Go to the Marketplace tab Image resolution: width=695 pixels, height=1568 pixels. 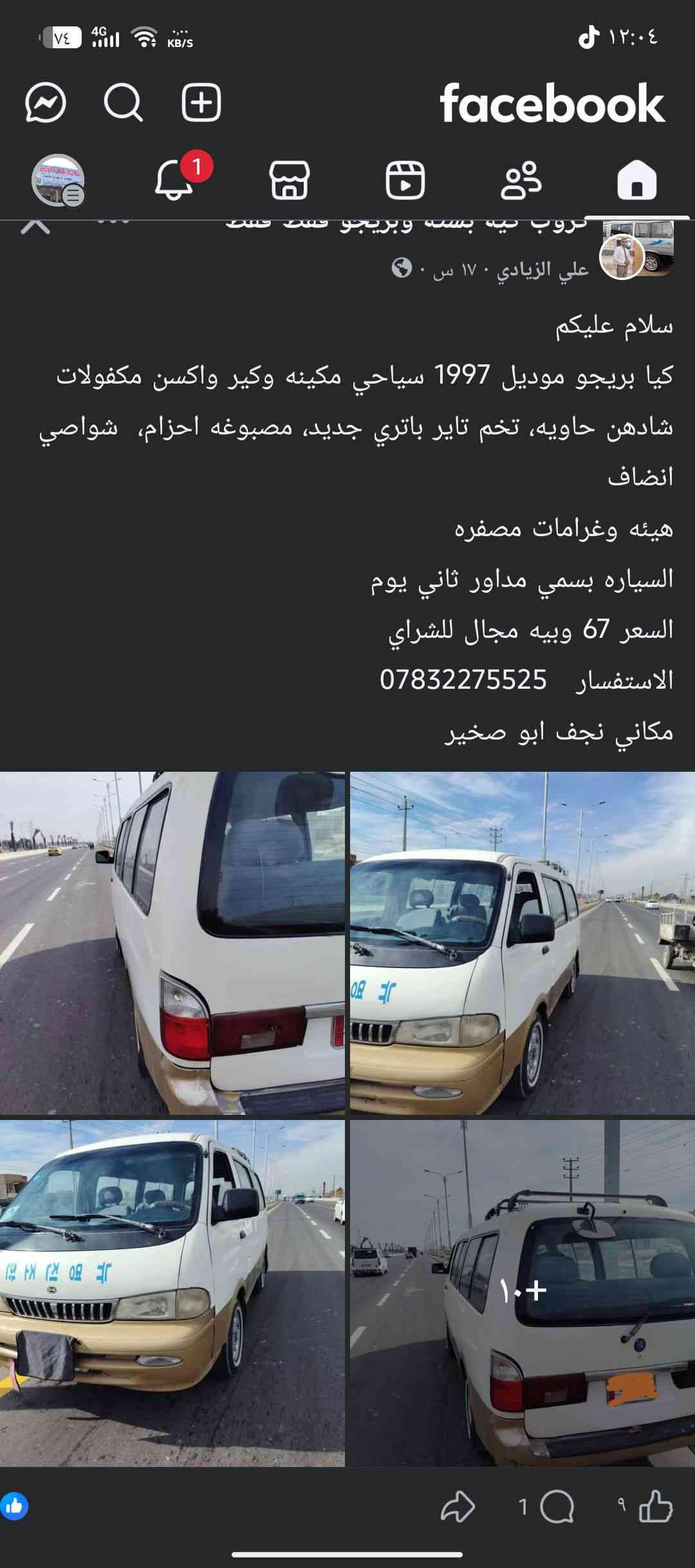click(290, 180)
